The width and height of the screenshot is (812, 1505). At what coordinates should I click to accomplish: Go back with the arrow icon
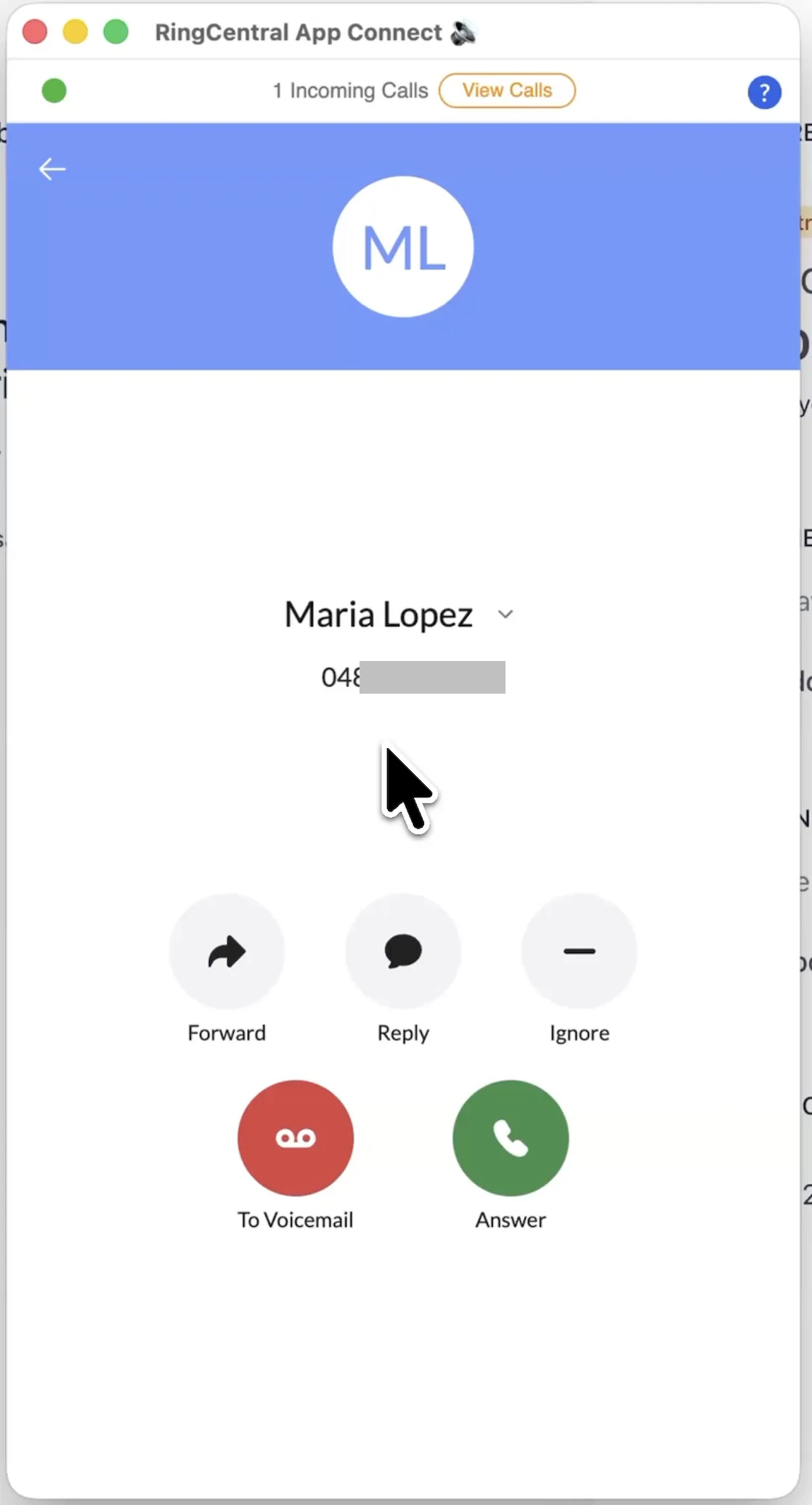[52, 169]
